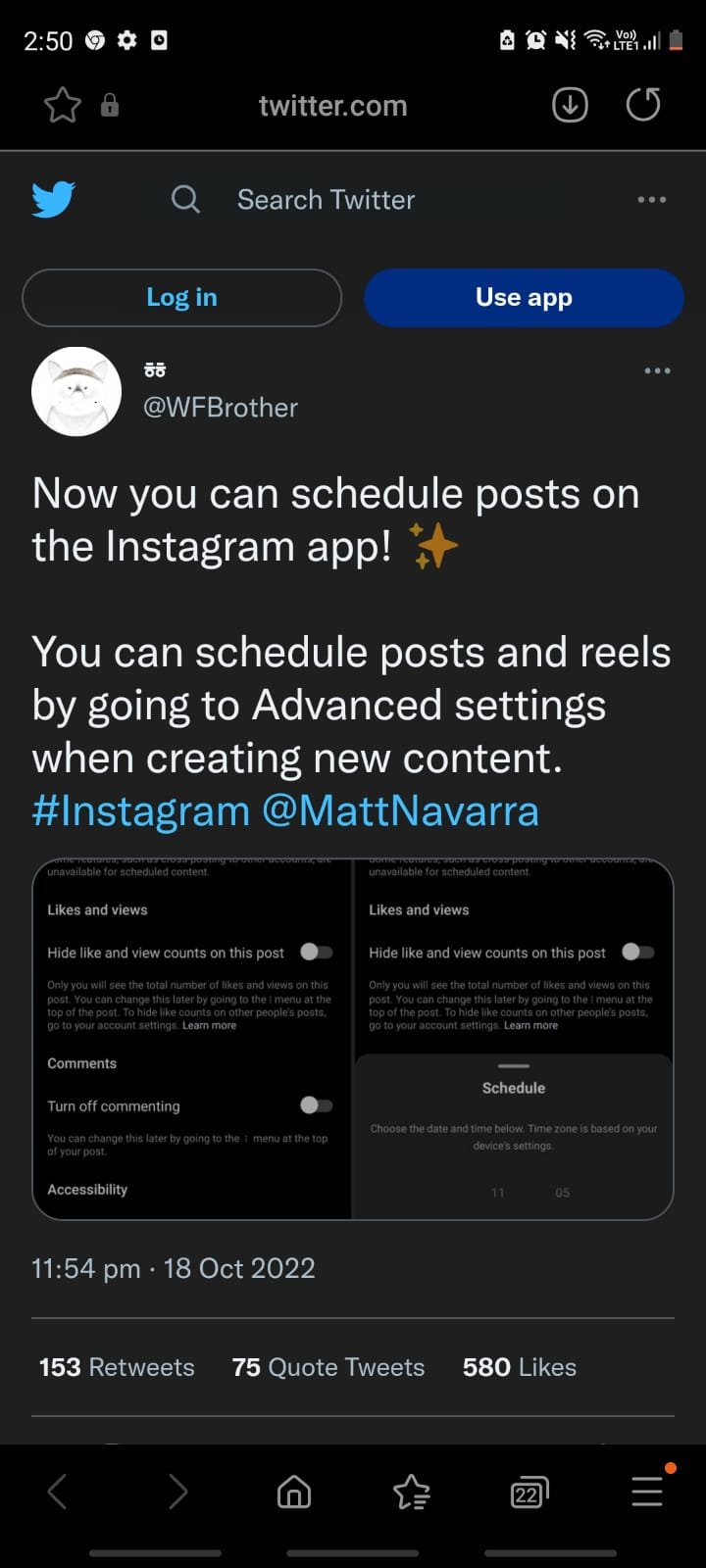Open the Search Twitter field
Viewport: 706px width, 1568px height.
pyautogui.click(x=326, y=200)
